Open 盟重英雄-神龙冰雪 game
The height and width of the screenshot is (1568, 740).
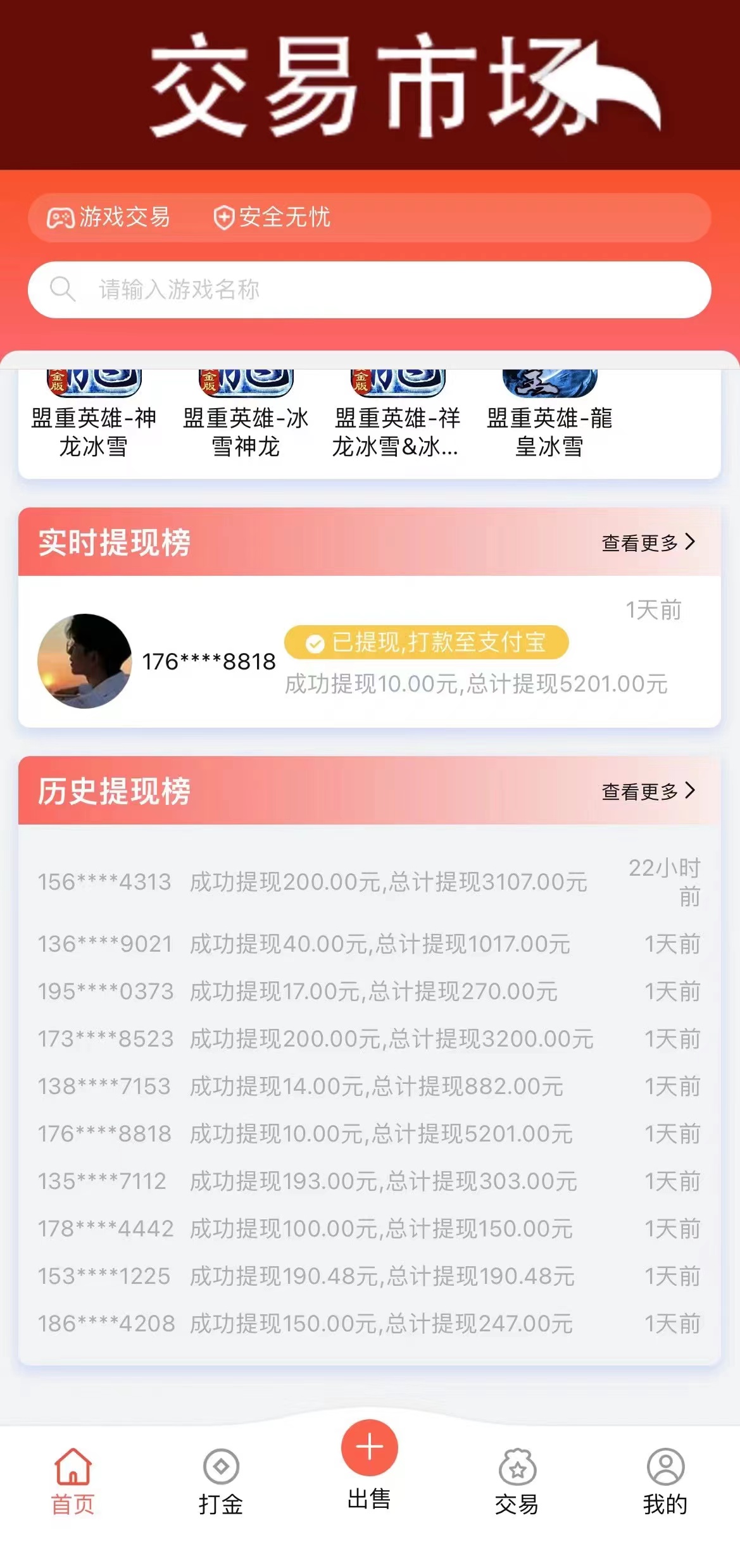tap(94, 416)
